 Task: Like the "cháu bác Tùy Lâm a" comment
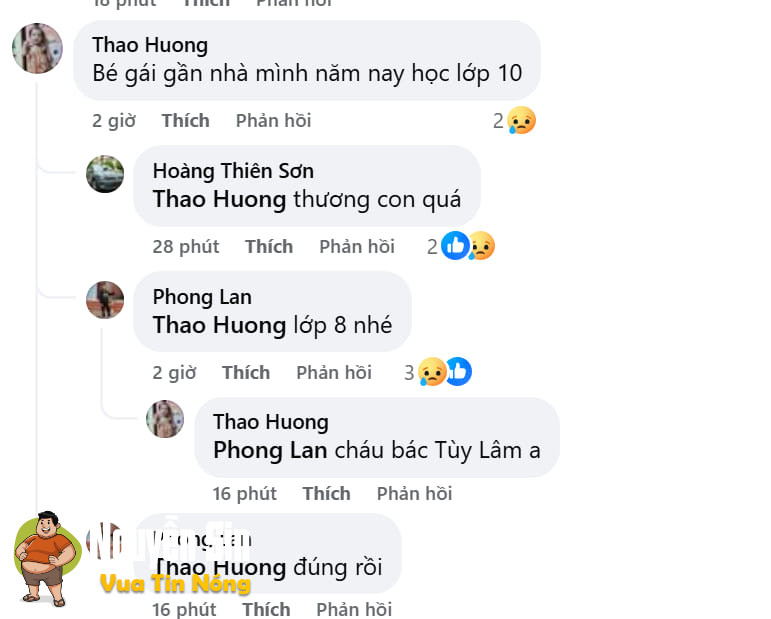coord(326,494)
